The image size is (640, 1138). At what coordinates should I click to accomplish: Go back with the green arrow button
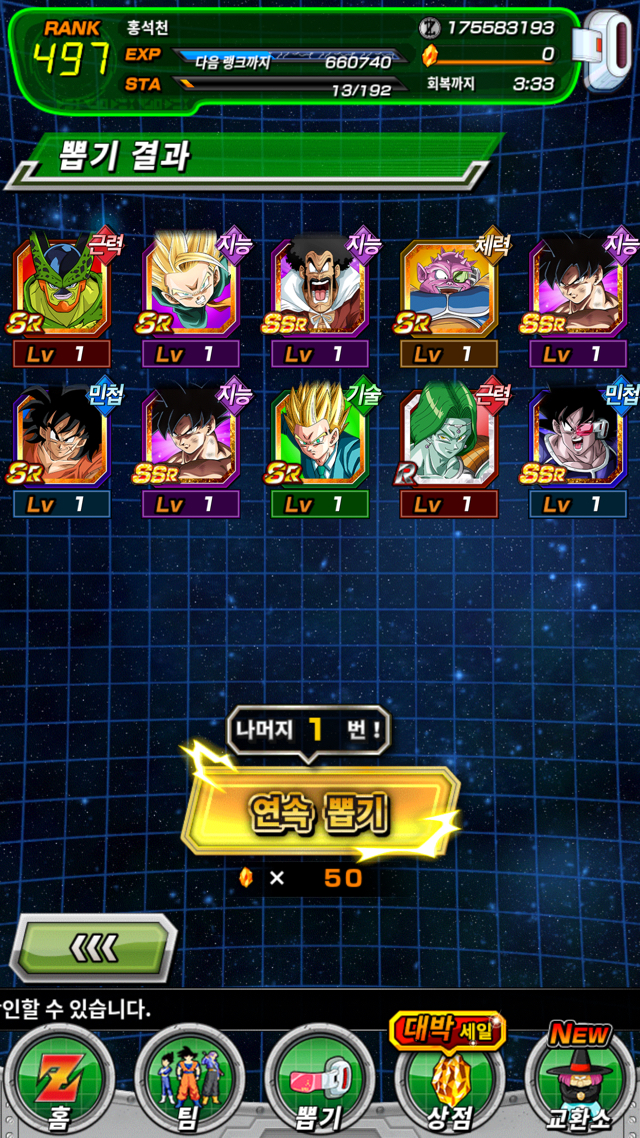pos(97,946)
